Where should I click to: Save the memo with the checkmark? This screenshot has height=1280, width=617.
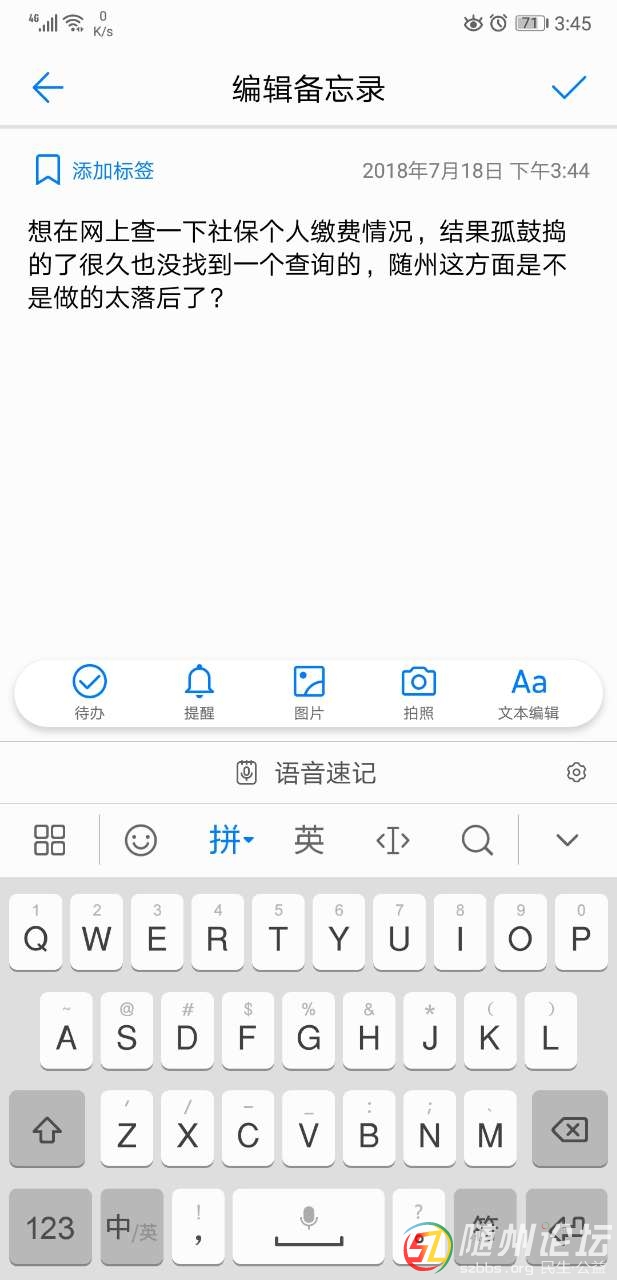[x=568, y=88]
